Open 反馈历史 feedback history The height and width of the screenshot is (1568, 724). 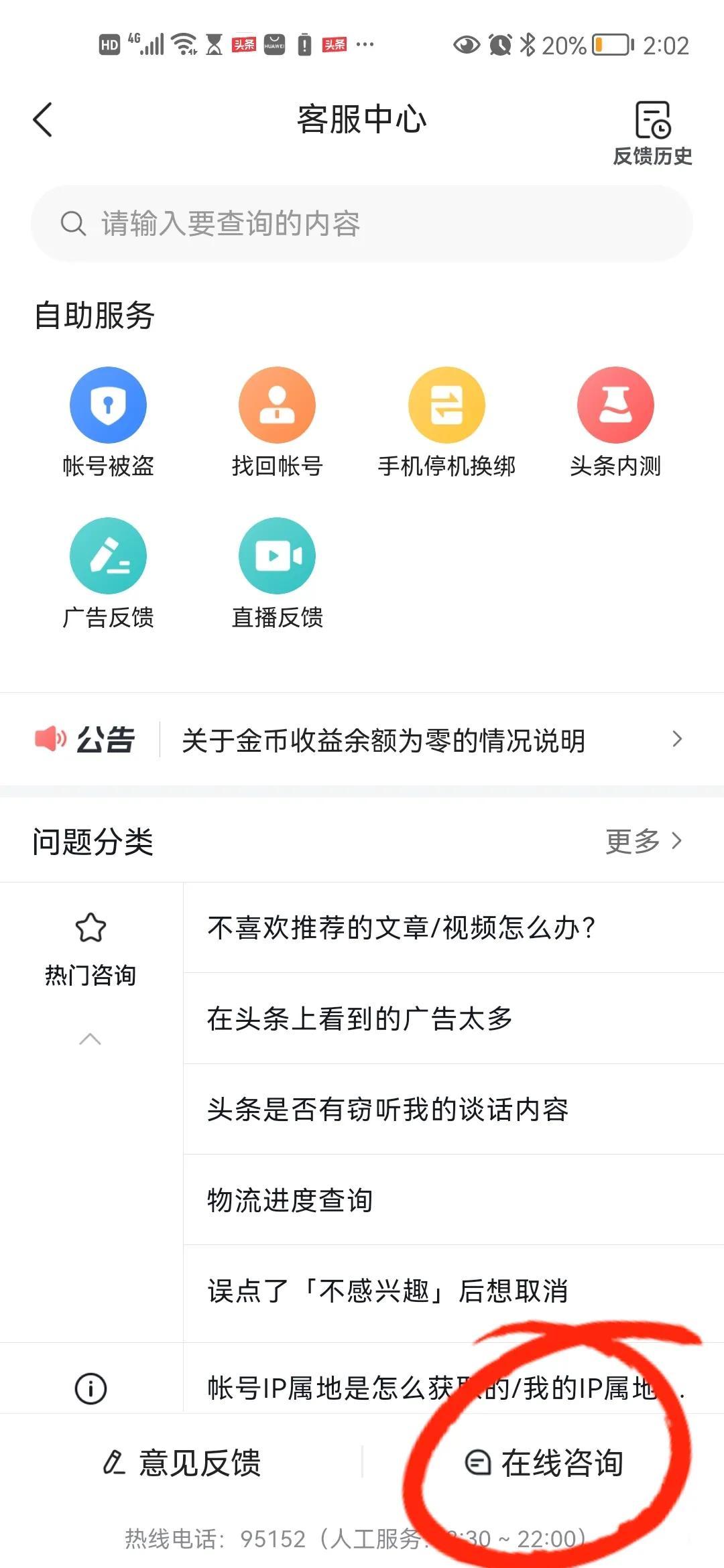[x=652, y=133]
